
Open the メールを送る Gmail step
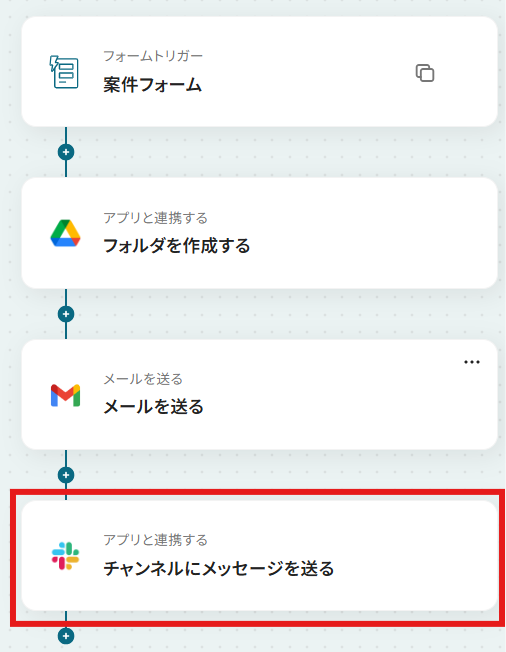[x=259, y=394]
